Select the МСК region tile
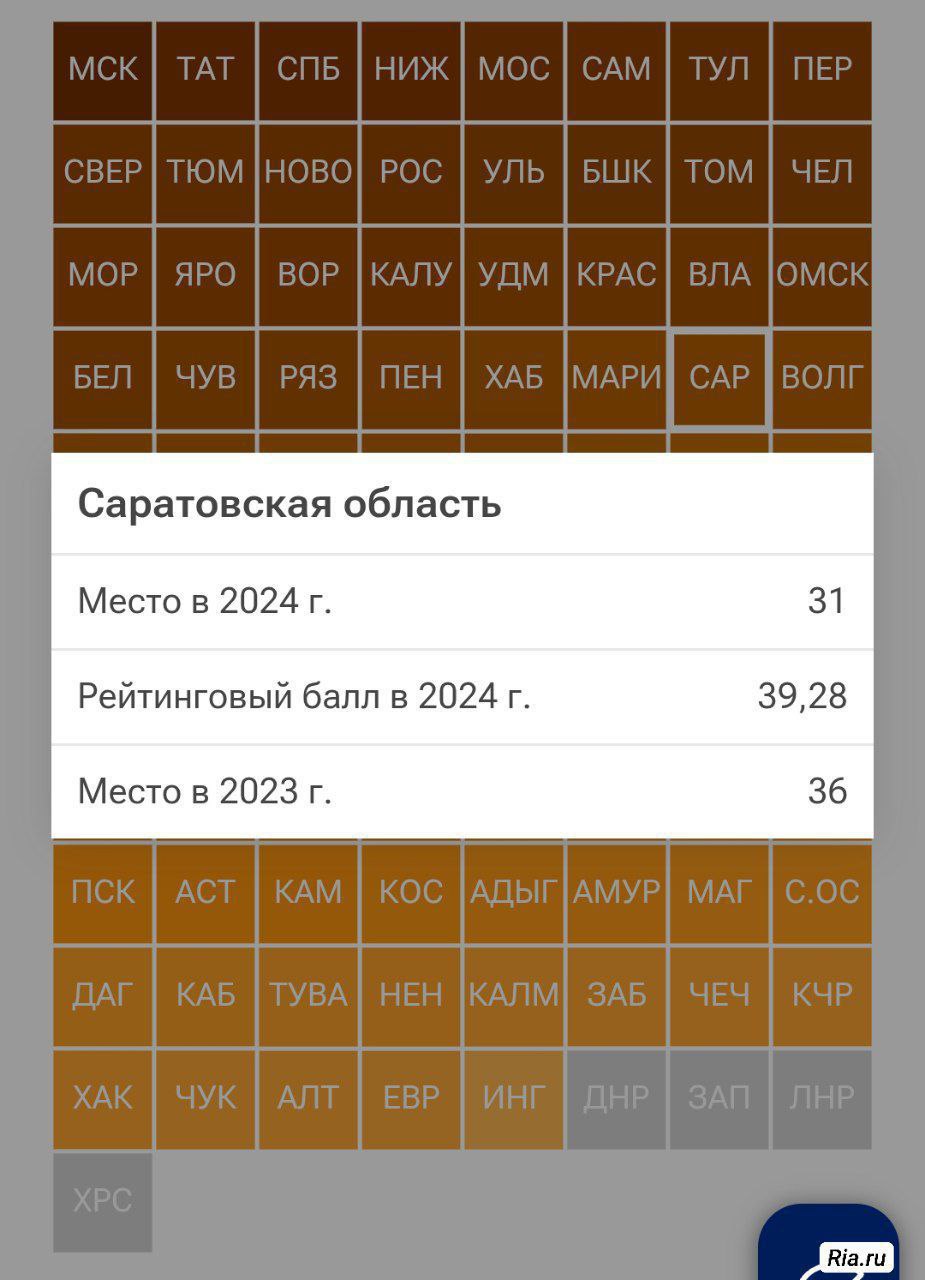 [x=103, y=70]
